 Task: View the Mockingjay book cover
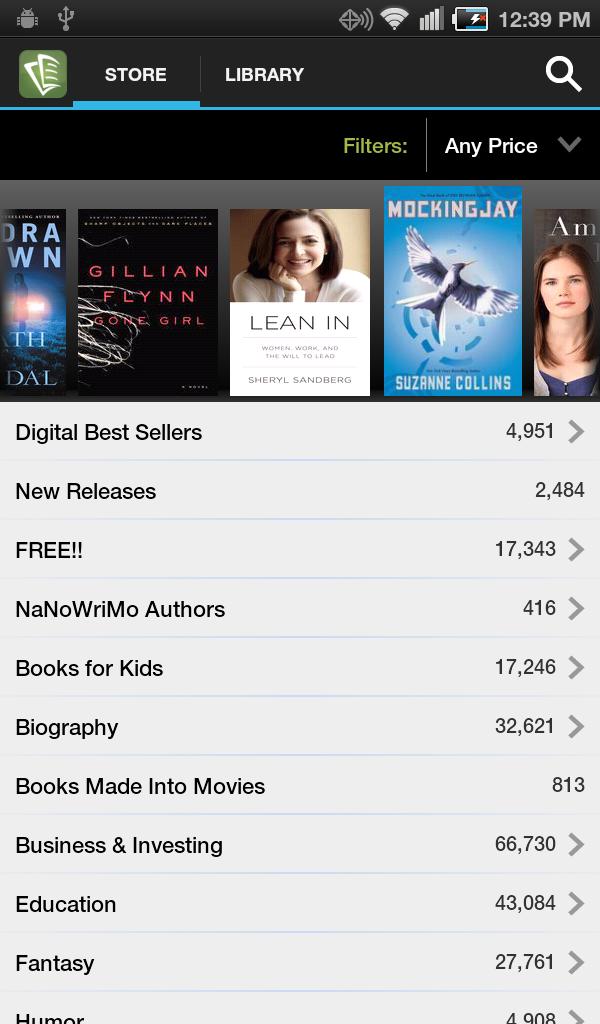[x=453, y=292]
